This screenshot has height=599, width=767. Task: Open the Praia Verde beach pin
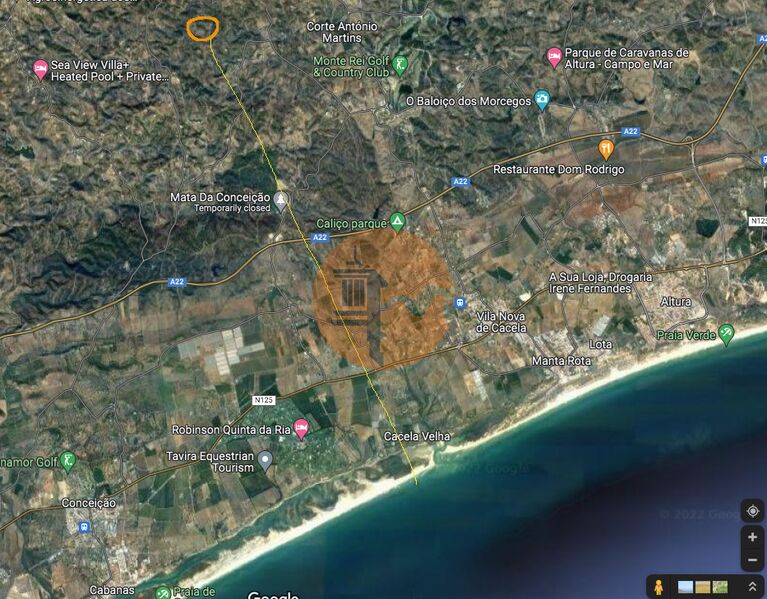point(727,334)
